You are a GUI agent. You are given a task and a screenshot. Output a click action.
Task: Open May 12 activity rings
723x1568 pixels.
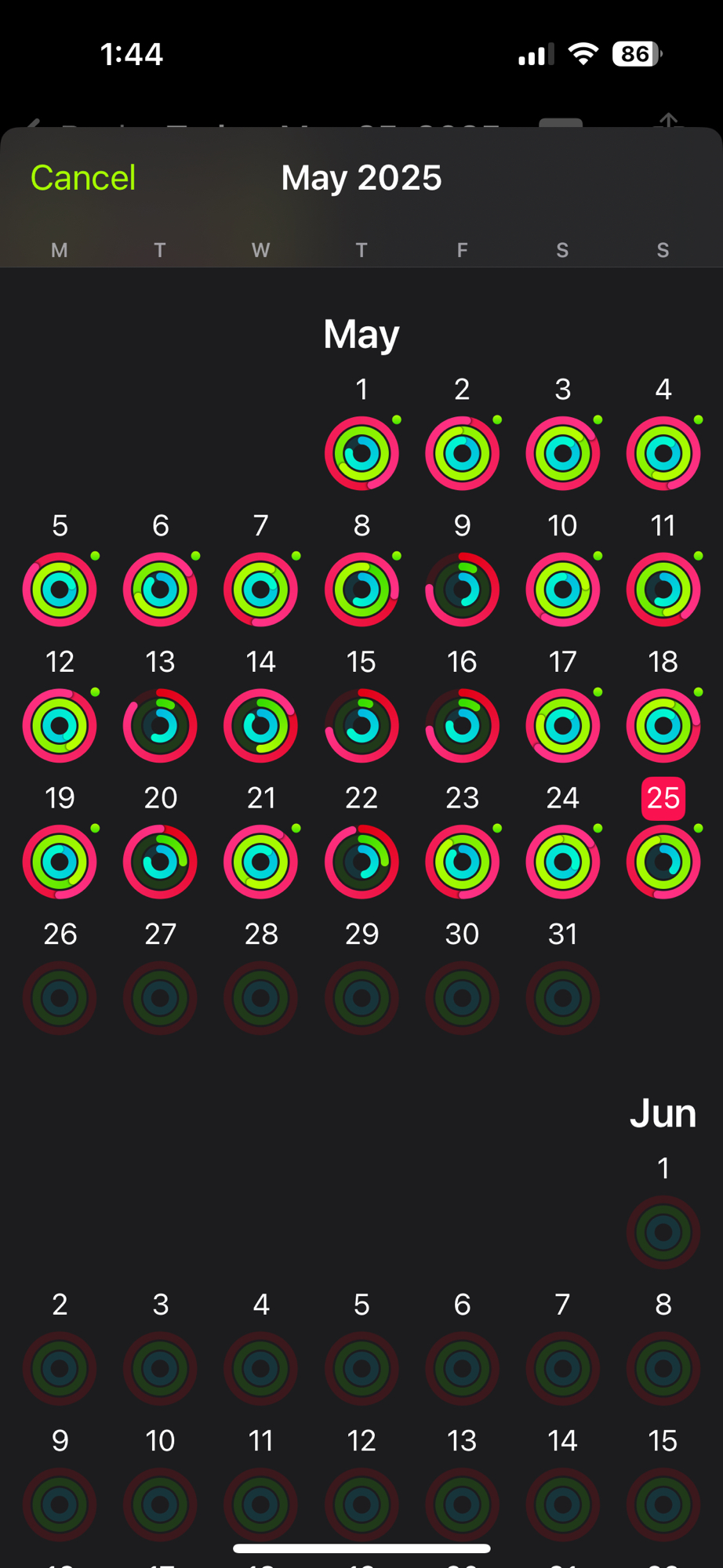60,726
